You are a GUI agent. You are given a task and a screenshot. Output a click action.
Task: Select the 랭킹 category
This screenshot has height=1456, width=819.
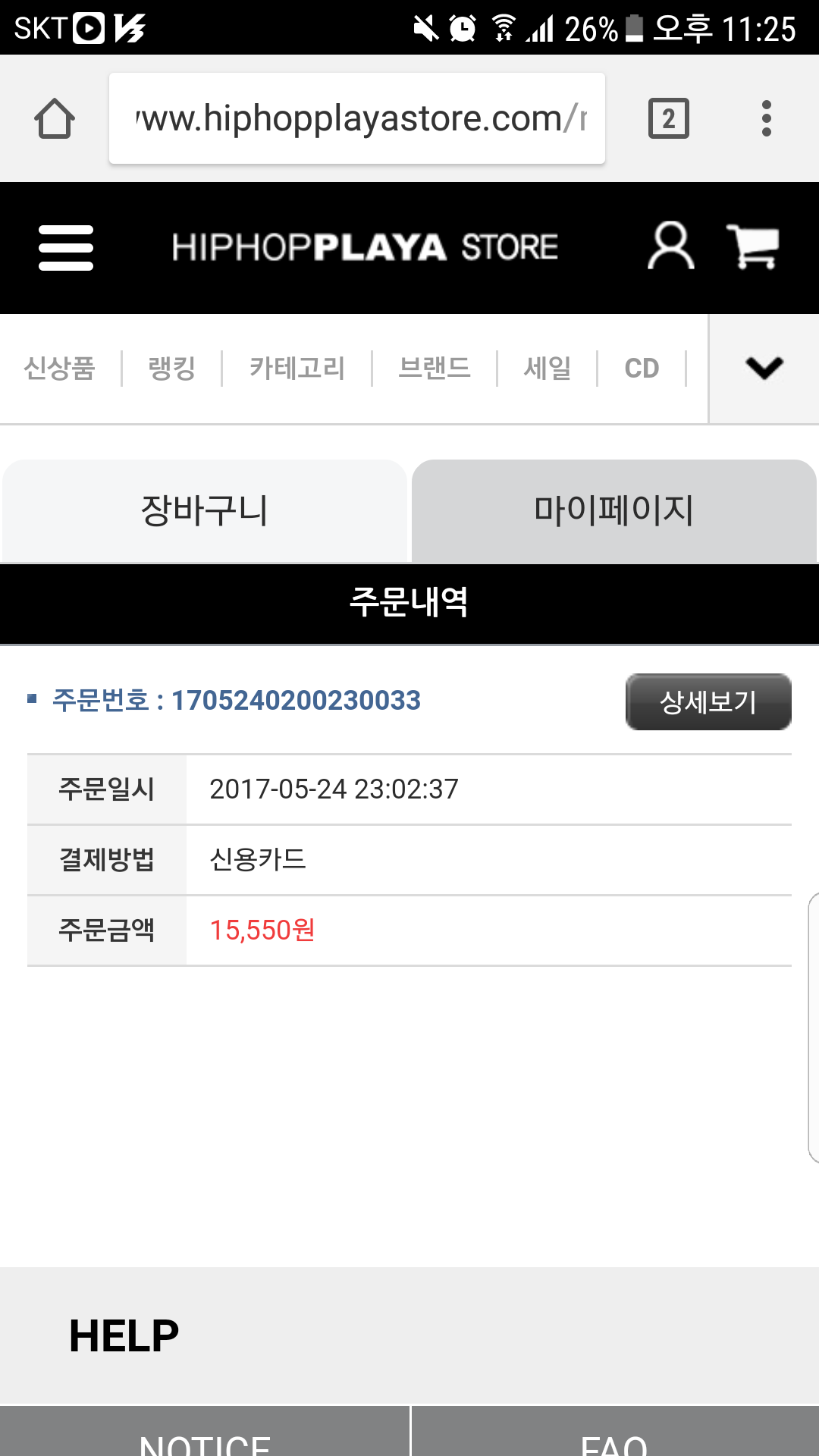click(x=171, y=369)
